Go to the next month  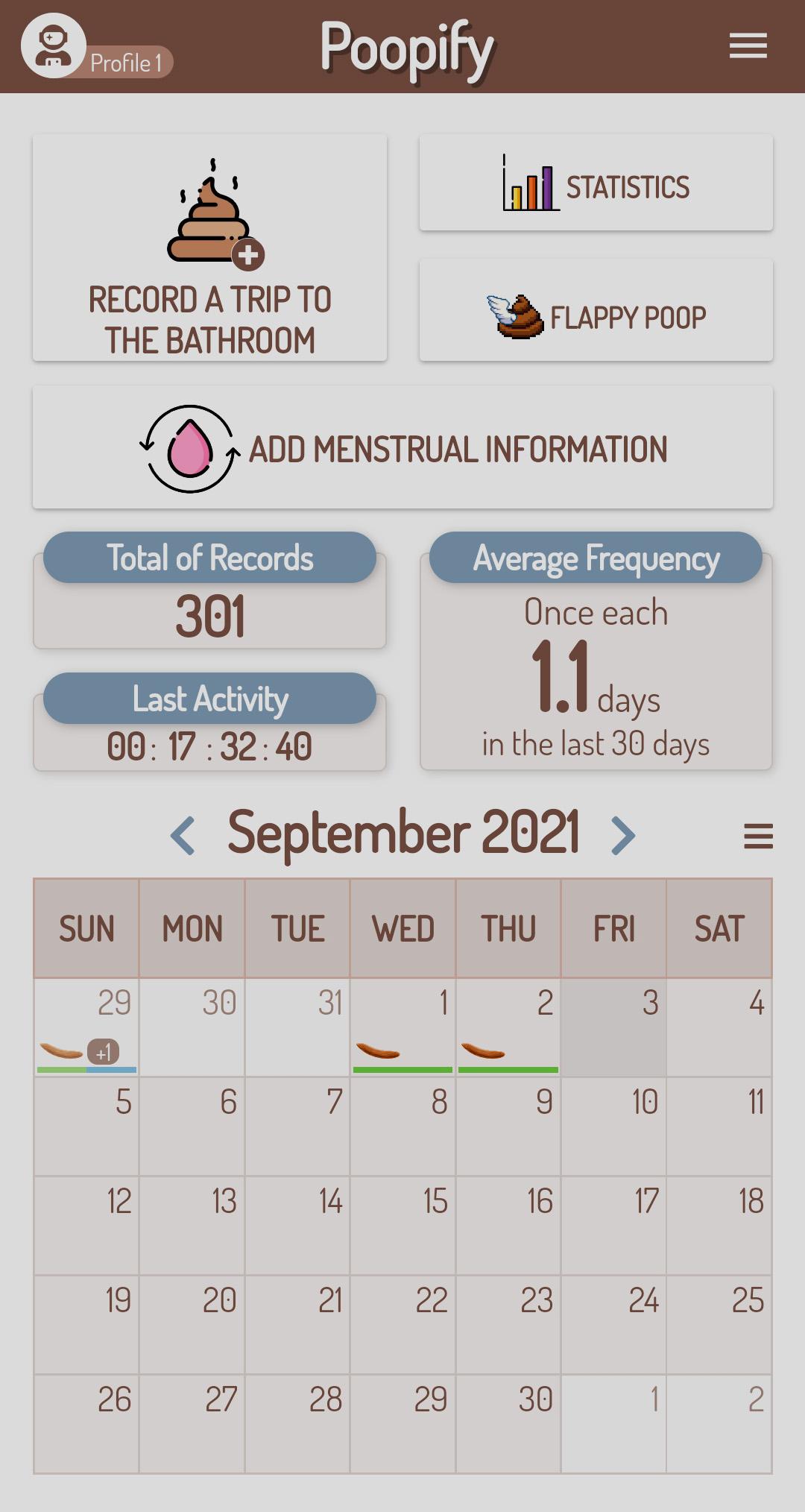[623, 834]
